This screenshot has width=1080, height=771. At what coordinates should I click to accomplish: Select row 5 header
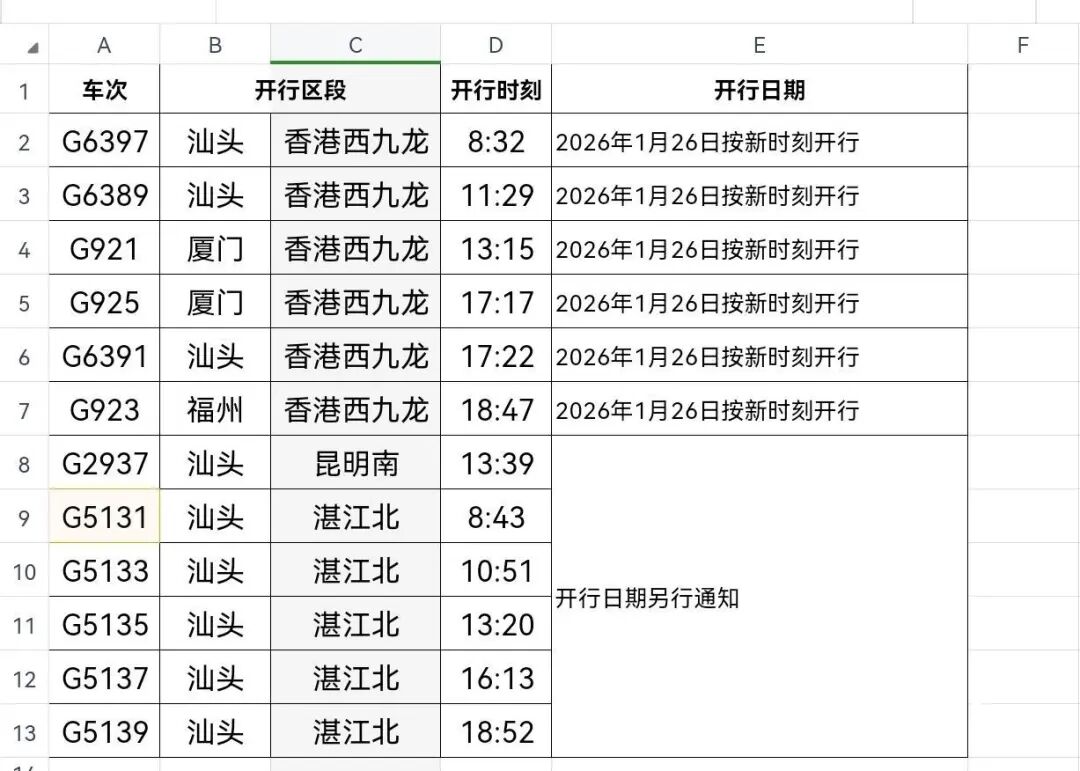click(24, 302)
